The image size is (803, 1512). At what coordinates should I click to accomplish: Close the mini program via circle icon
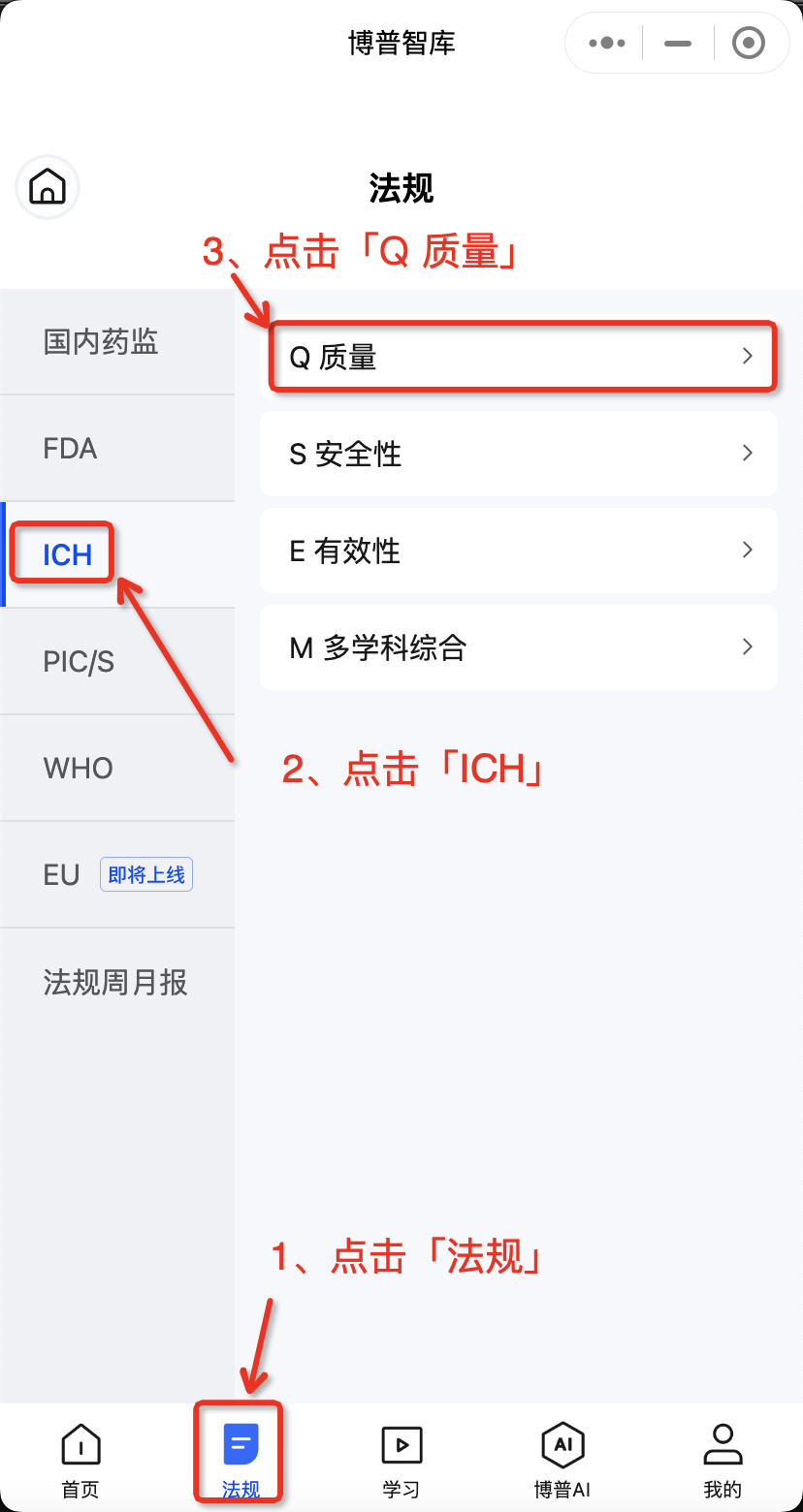pyautogui.click(x=748, y=43)
